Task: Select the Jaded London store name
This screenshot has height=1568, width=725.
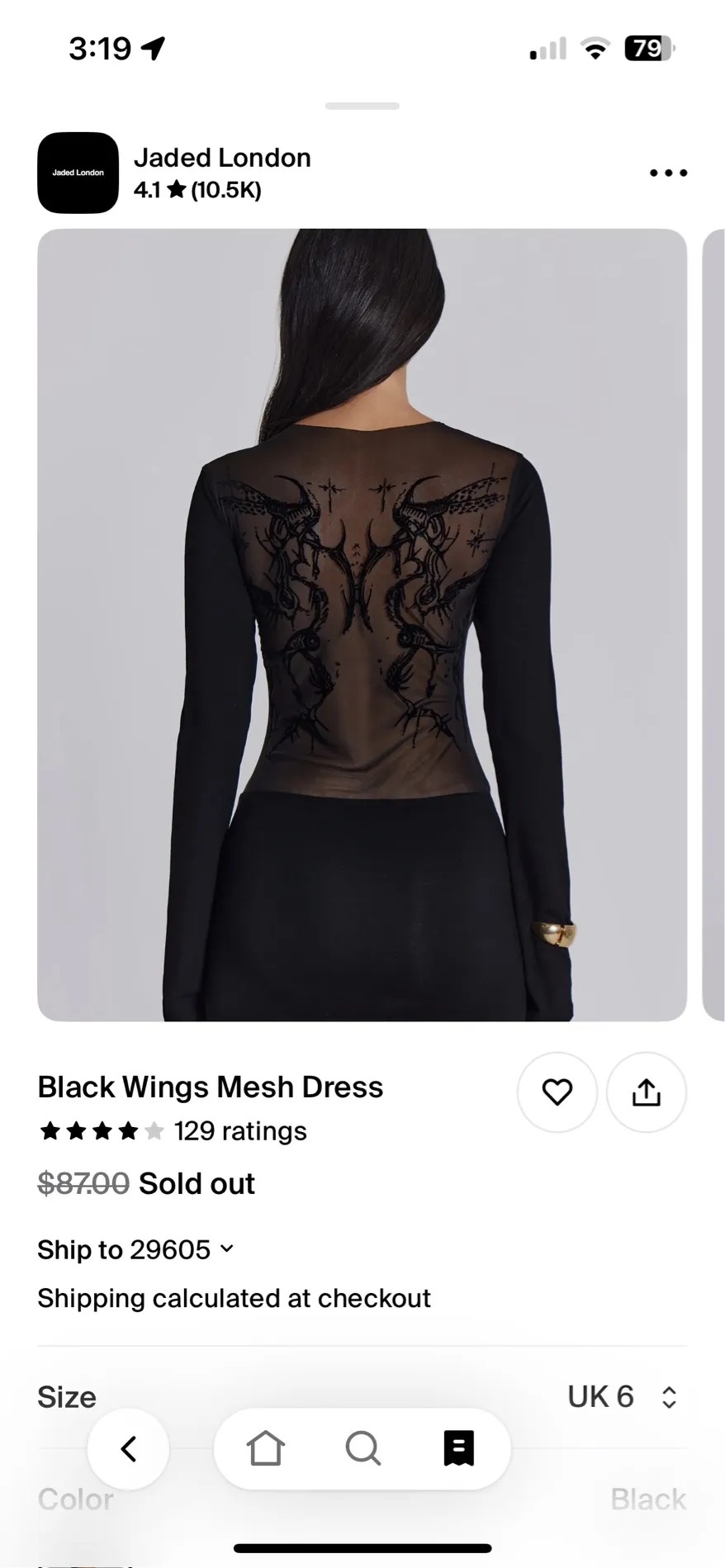Action: pyautogui.click(x=222, y=157)
